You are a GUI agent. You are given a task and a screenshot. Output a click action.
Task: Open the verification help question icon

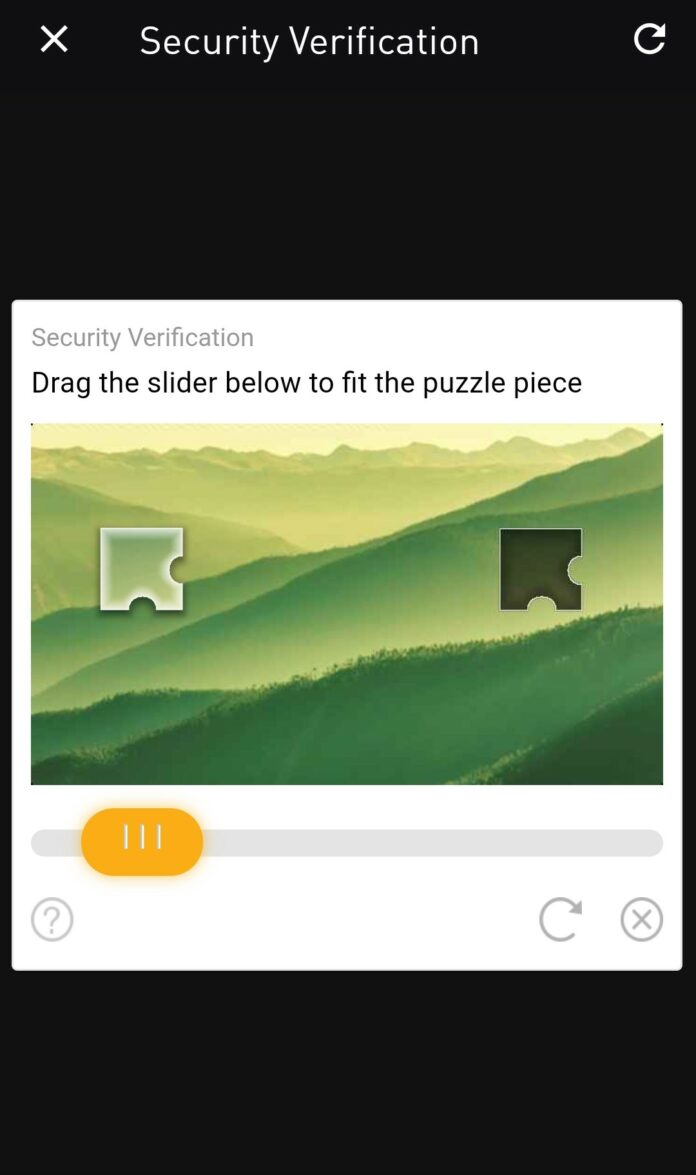52,919
